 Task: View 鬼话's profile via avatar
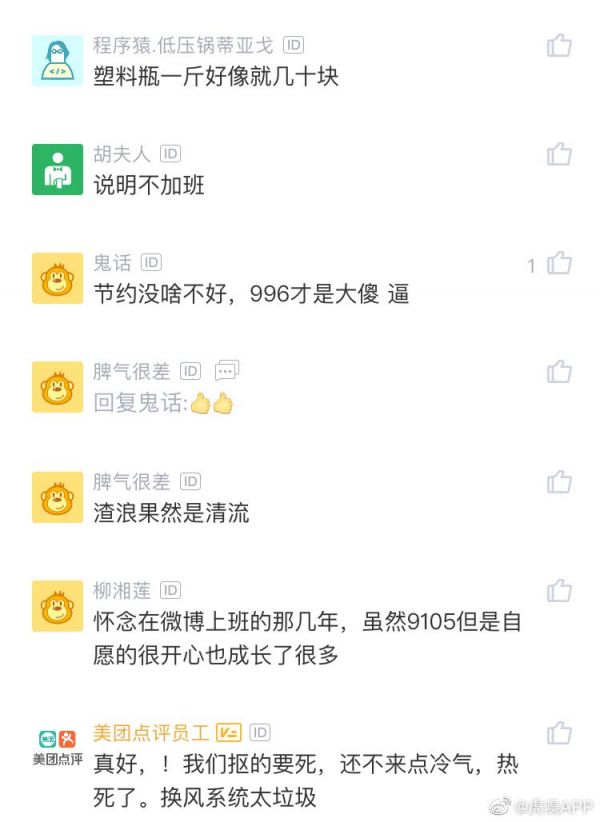[57, 278]
